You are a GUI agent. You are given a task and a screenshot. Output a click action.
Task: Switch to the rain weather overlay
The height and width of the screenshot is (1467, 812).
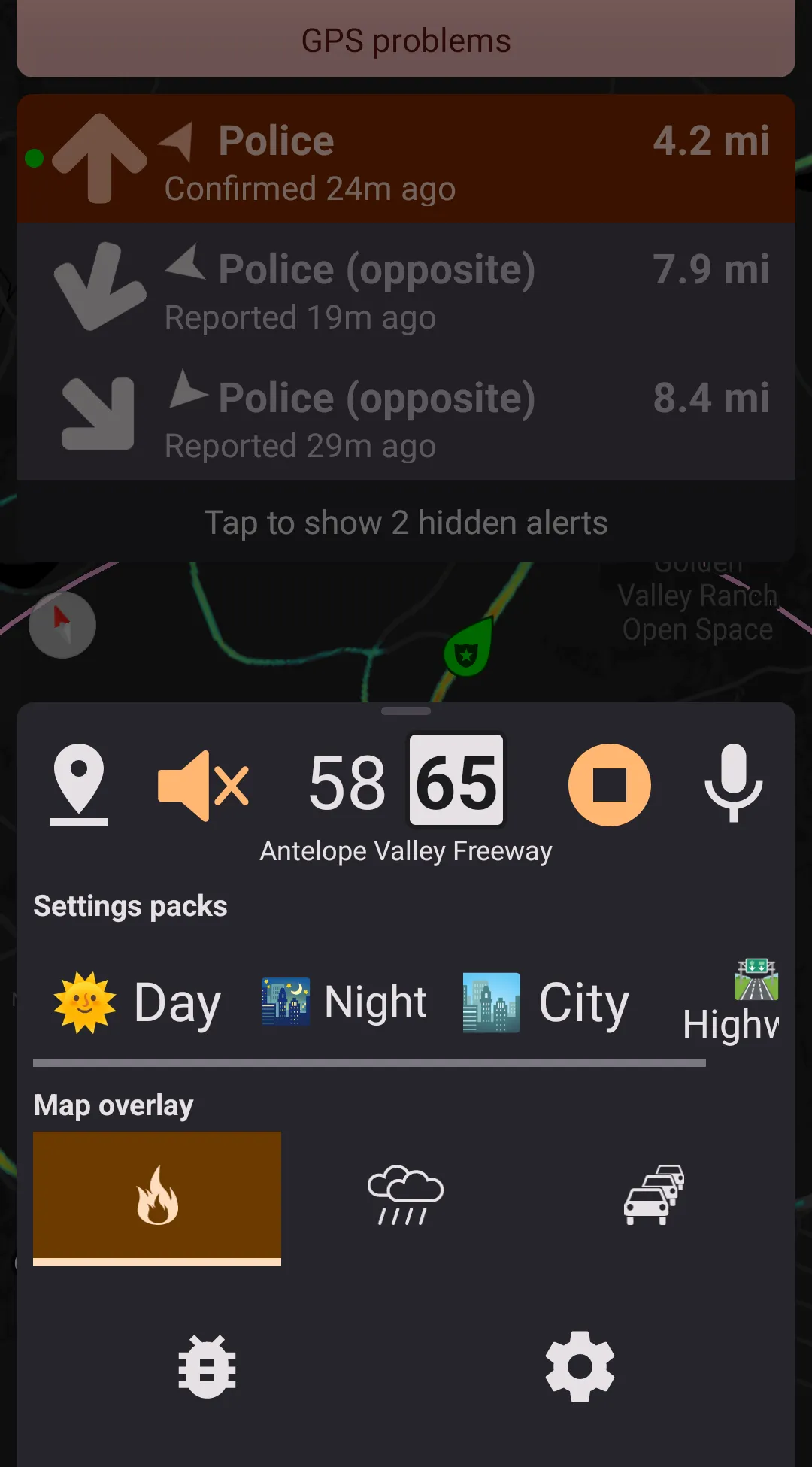(405, 1196)
